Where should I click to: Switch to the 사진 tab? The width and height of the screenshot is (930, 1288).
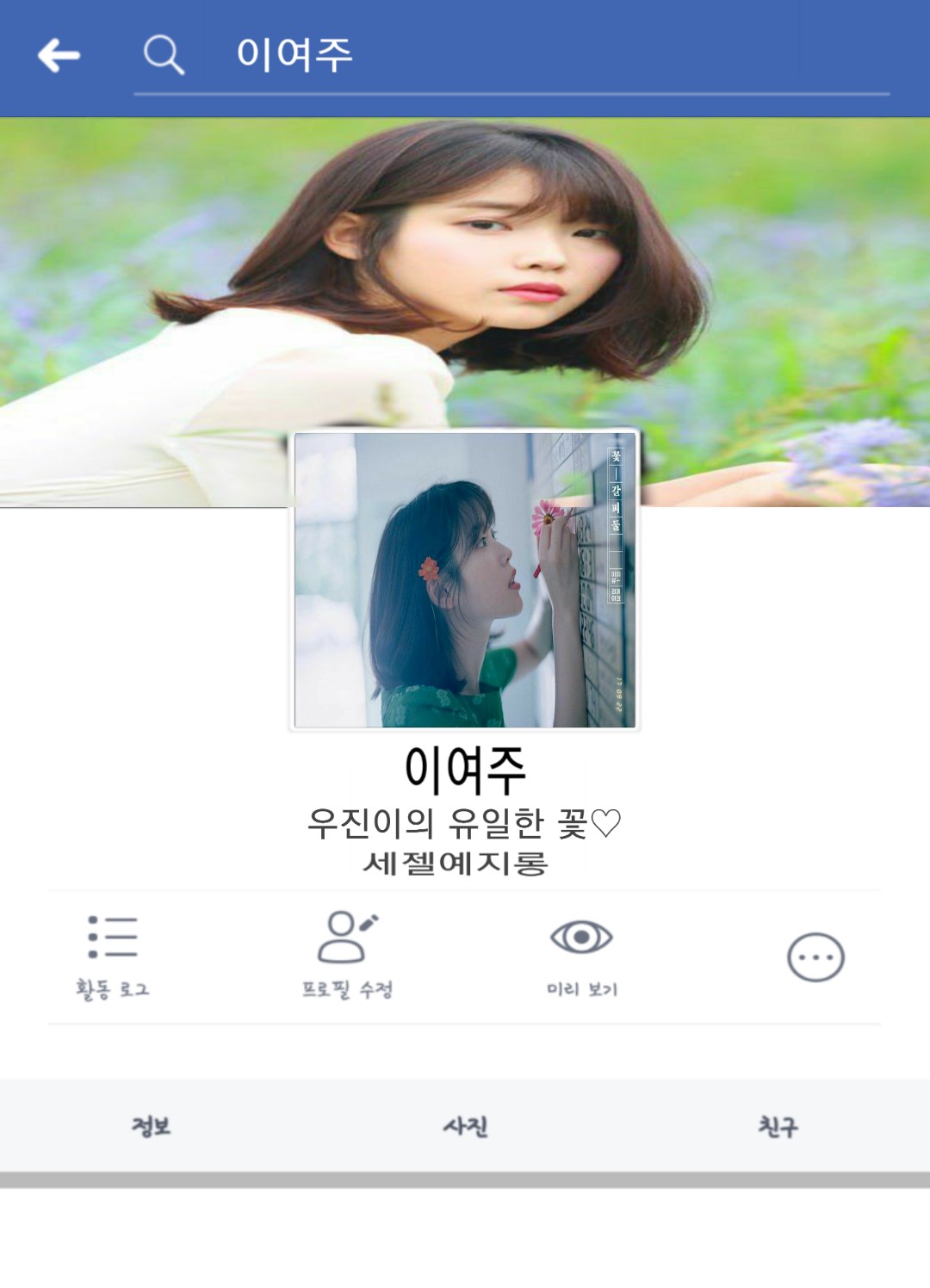[465, 1126]
